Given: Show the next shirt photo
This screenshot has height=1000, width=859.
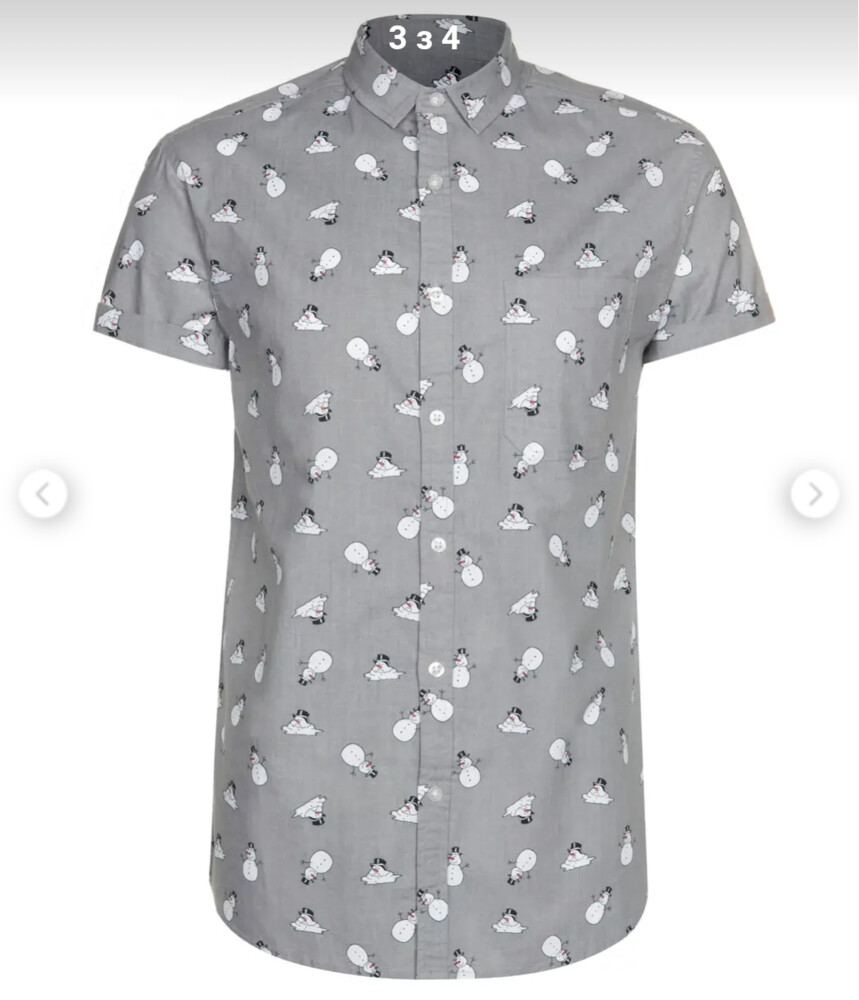Looking at the screenshot, I should click(814, 493).
